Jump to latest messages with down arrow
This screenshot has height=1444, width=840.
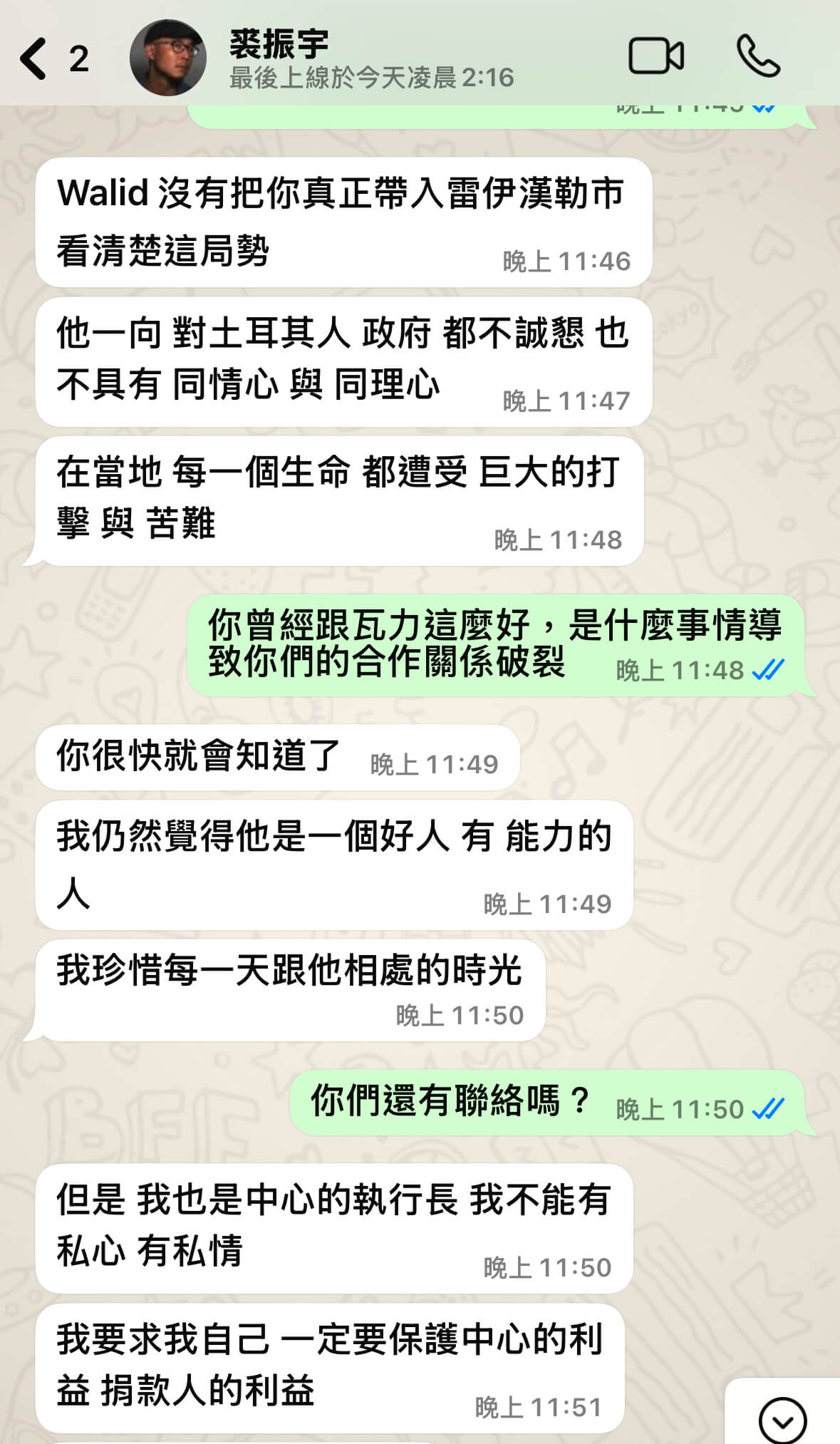click(782, 1421)
